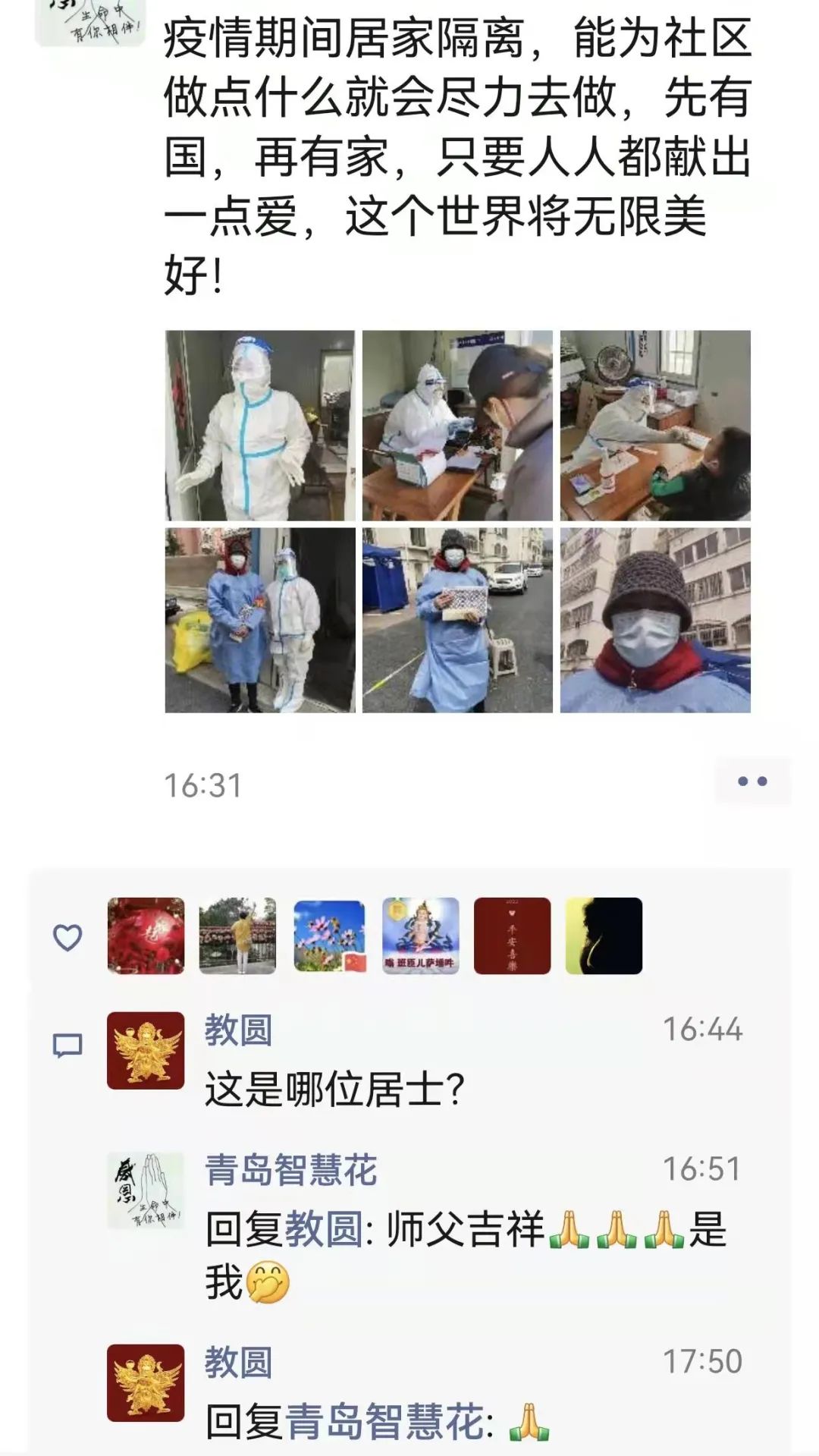The image size is (819, 1456).
Task: Open first photo of person in white suit
Action: click(259, 425)
